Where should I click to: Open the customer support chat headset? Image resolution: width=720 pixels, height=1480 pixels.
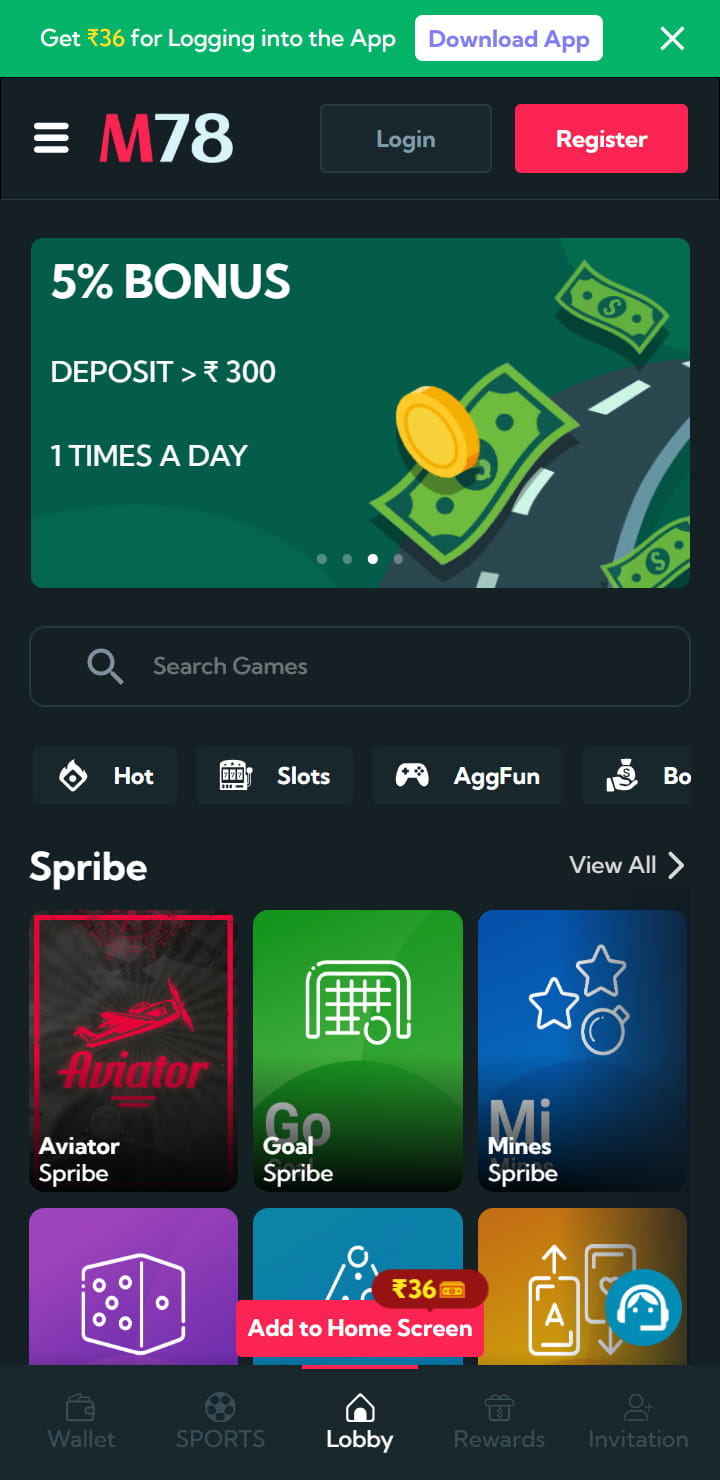coord(643,1307)
